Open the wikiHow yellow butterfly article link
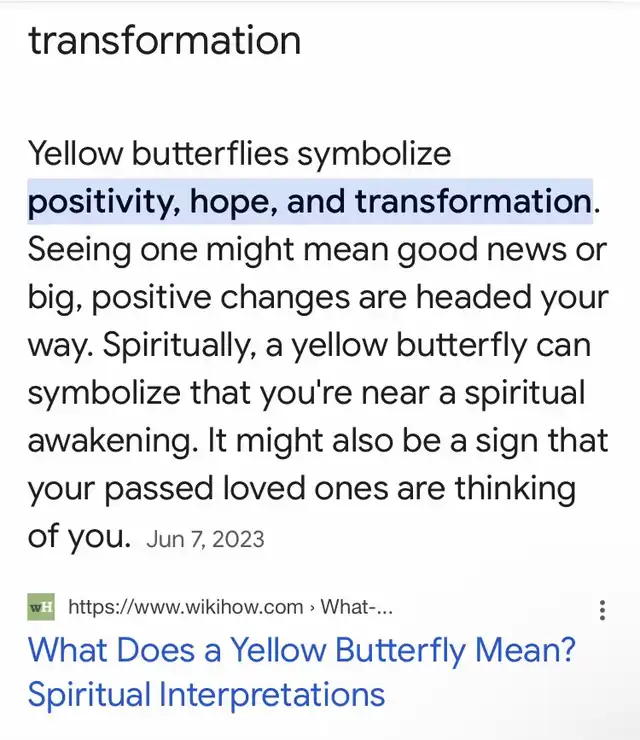Screen dimensions: 640x740 coord(301,651)
